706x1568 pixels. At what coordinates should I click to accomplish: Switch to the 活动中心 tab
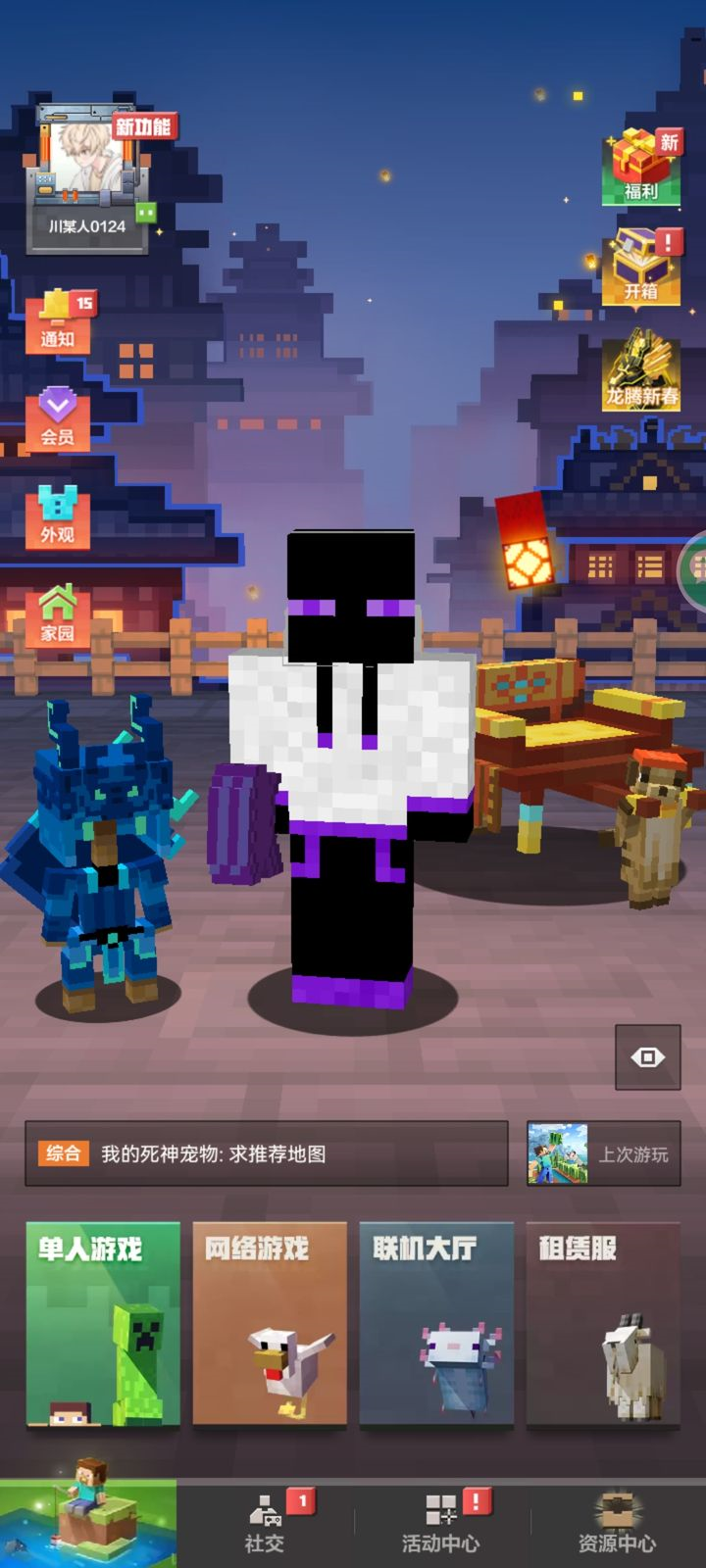(441, 1524)
